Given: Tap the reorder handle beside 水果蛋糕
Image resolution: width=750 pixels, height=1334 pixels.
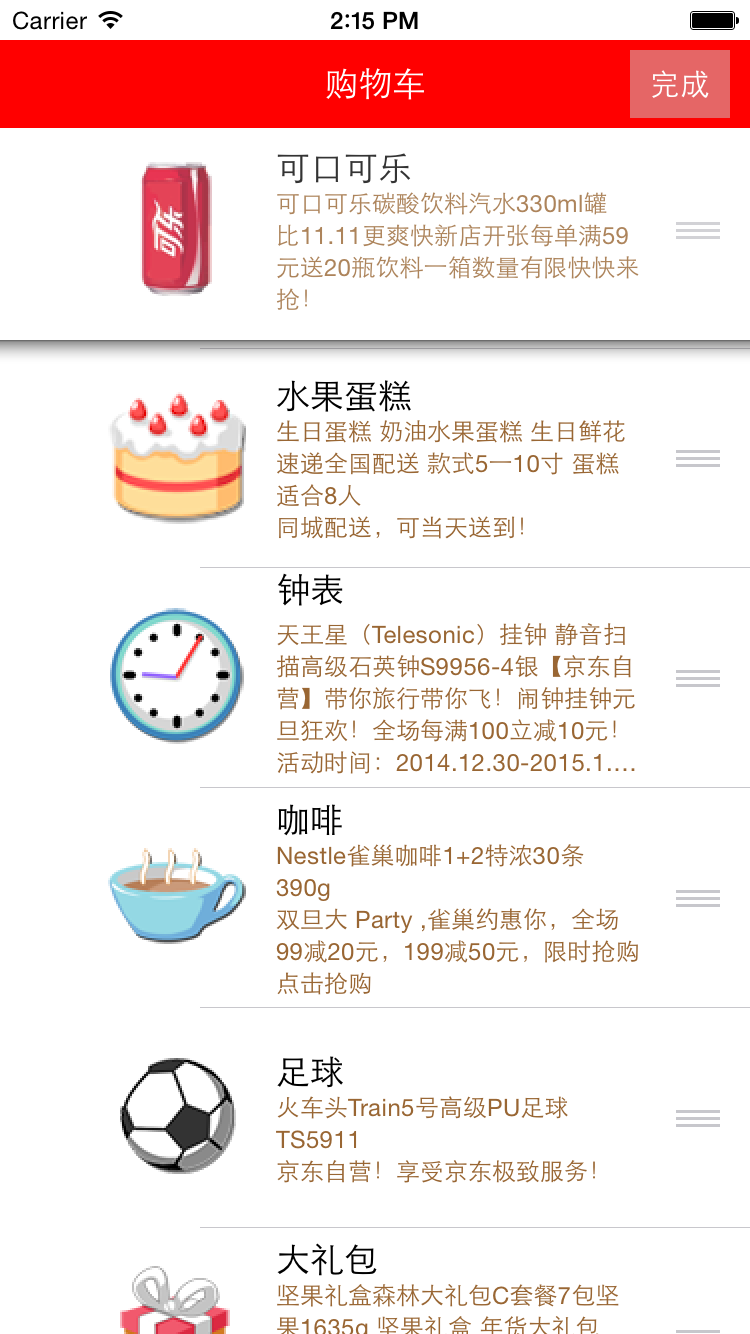Looking at the screenshot, I should click(x=698, y=458).
